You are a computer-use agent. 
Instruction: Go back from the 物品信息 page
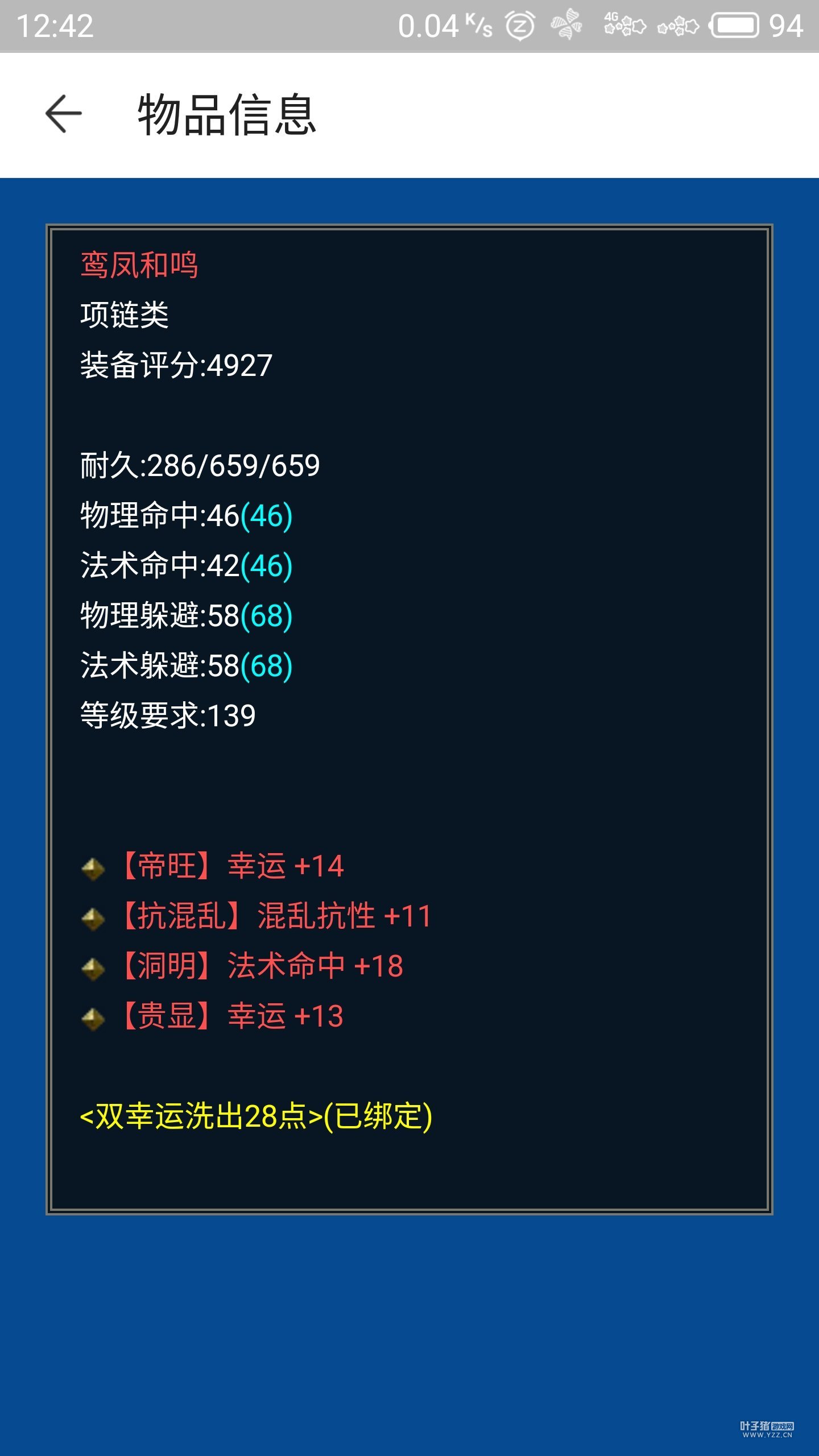point(64,114)
